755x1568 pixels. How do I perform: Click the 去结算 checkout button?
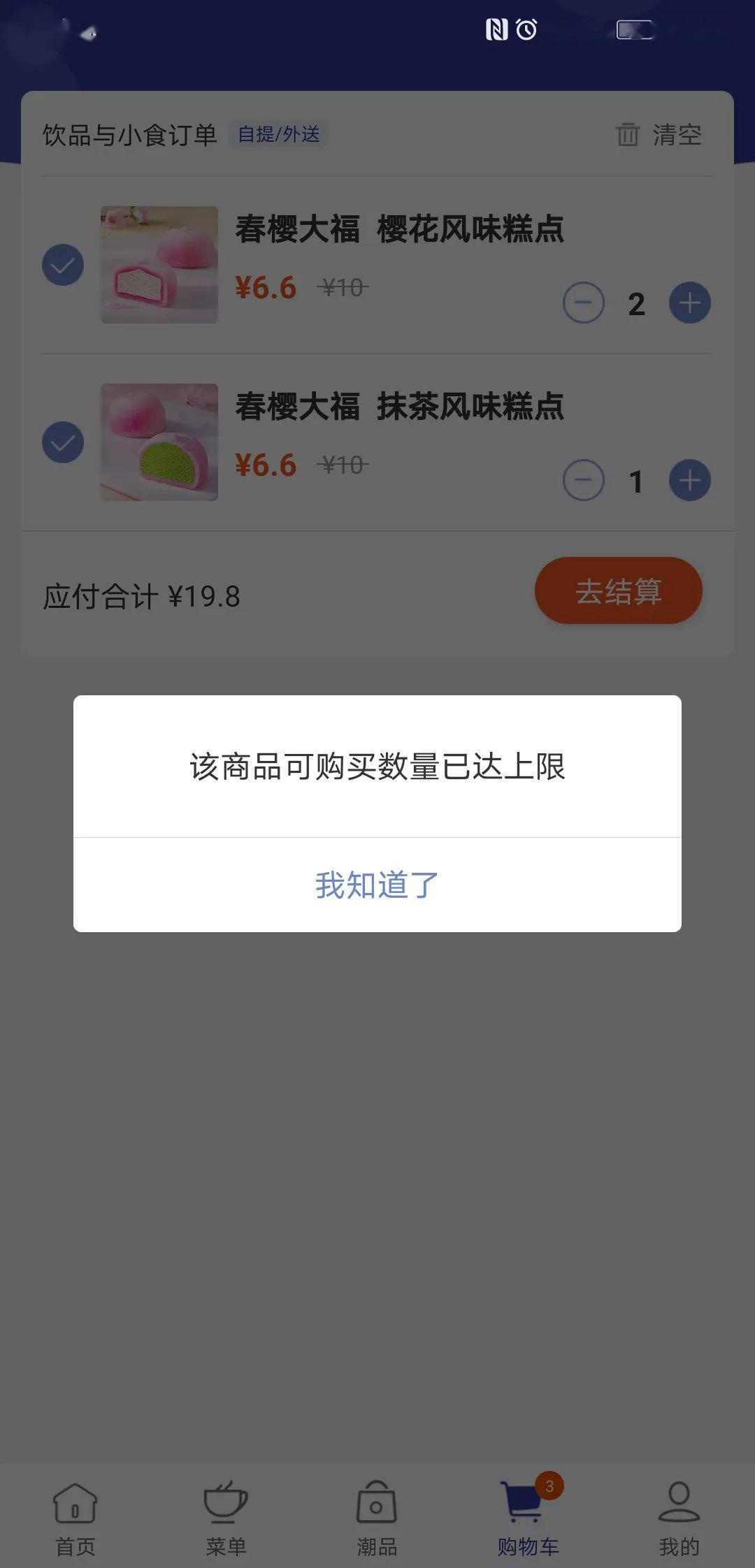pyautogui.click(x=618, y=590)
